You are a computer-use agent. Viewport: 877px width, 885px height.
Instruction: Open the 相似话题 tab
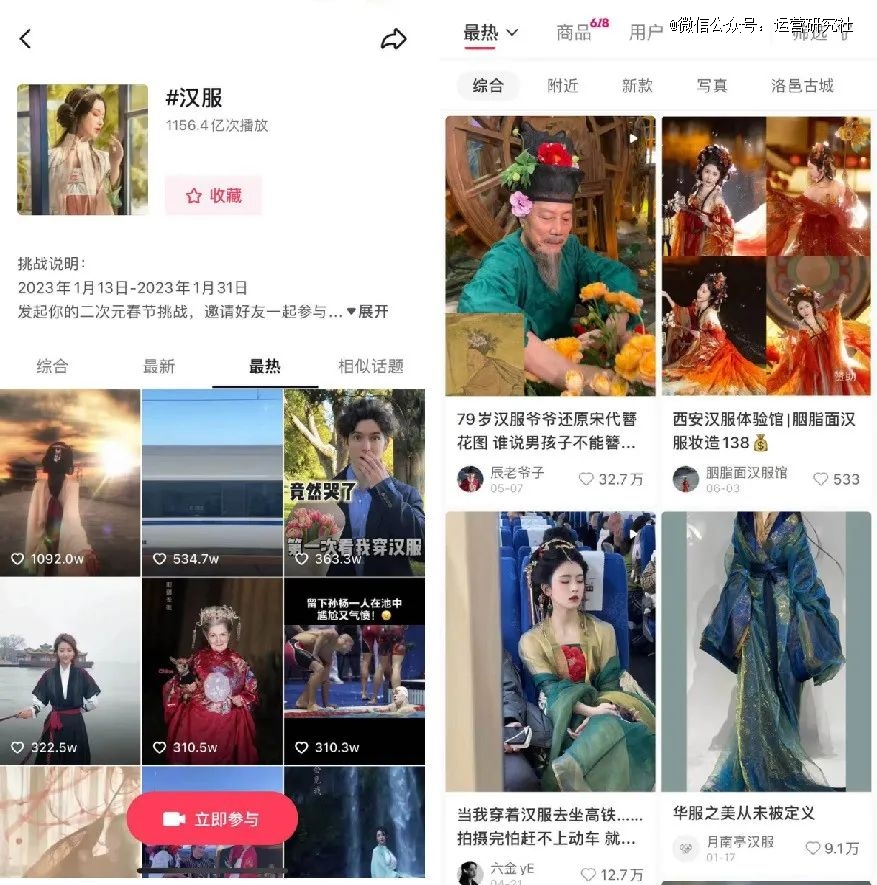click(371, 366)
